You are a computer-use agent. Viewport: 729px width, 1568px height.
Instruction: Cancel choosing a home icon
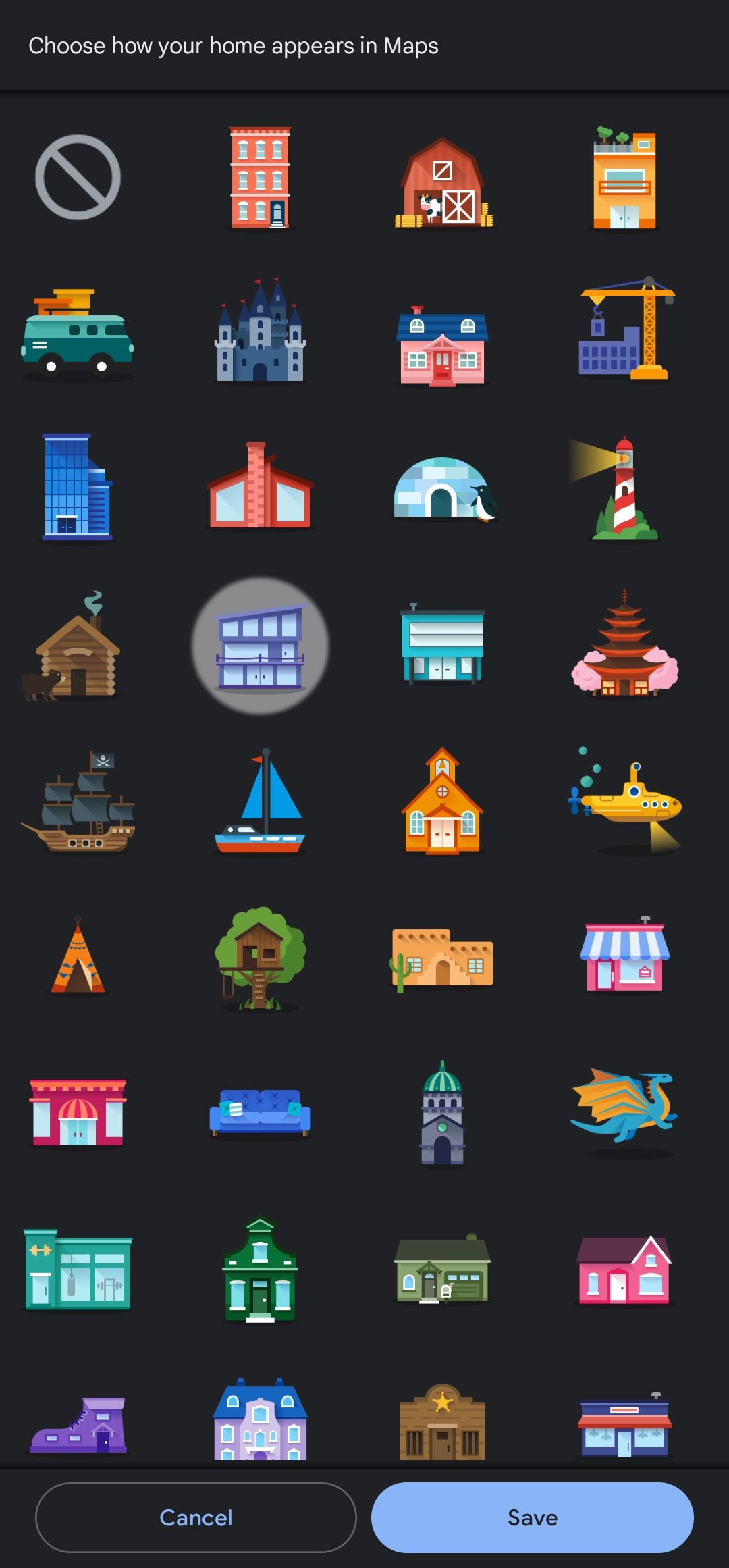[x=196, y=1517]
